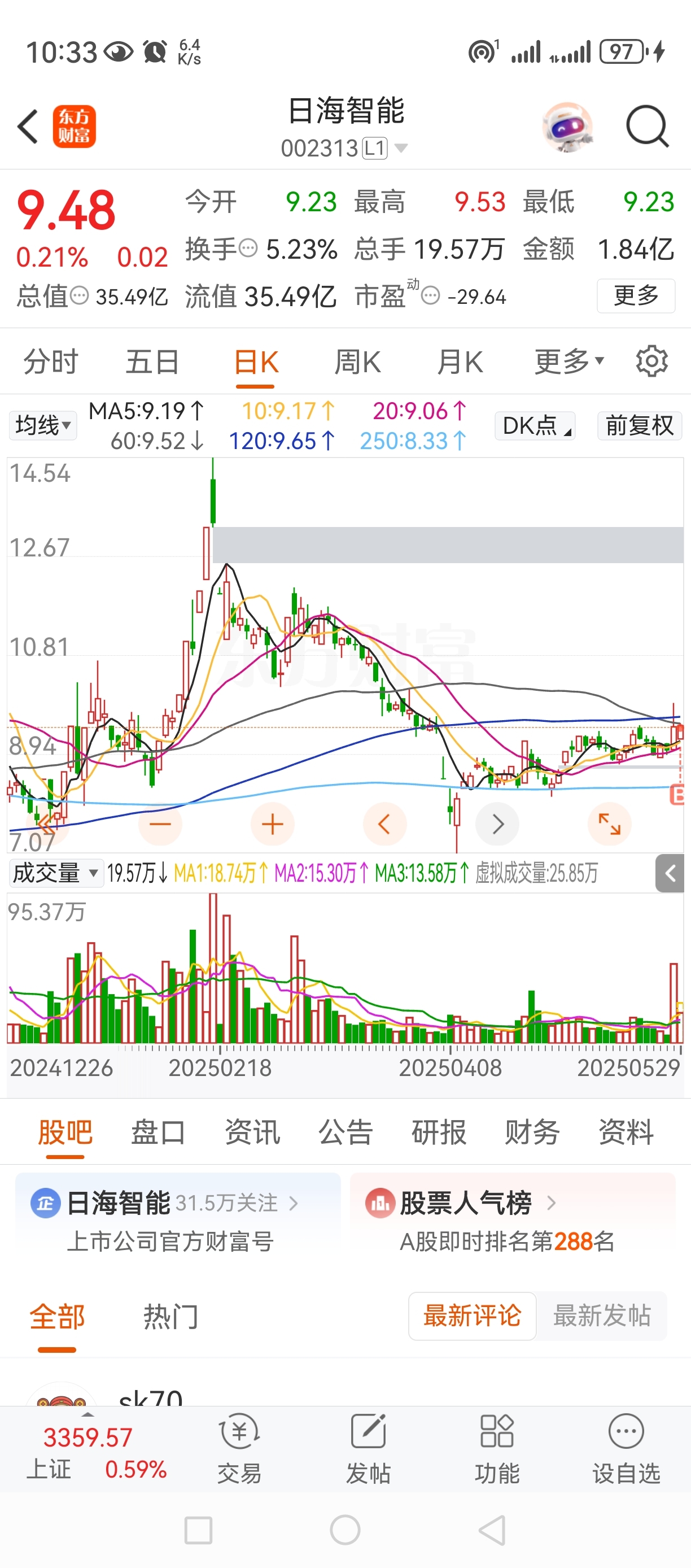
Task: Expand the chart to fullscreen
Action: (610, 824)
